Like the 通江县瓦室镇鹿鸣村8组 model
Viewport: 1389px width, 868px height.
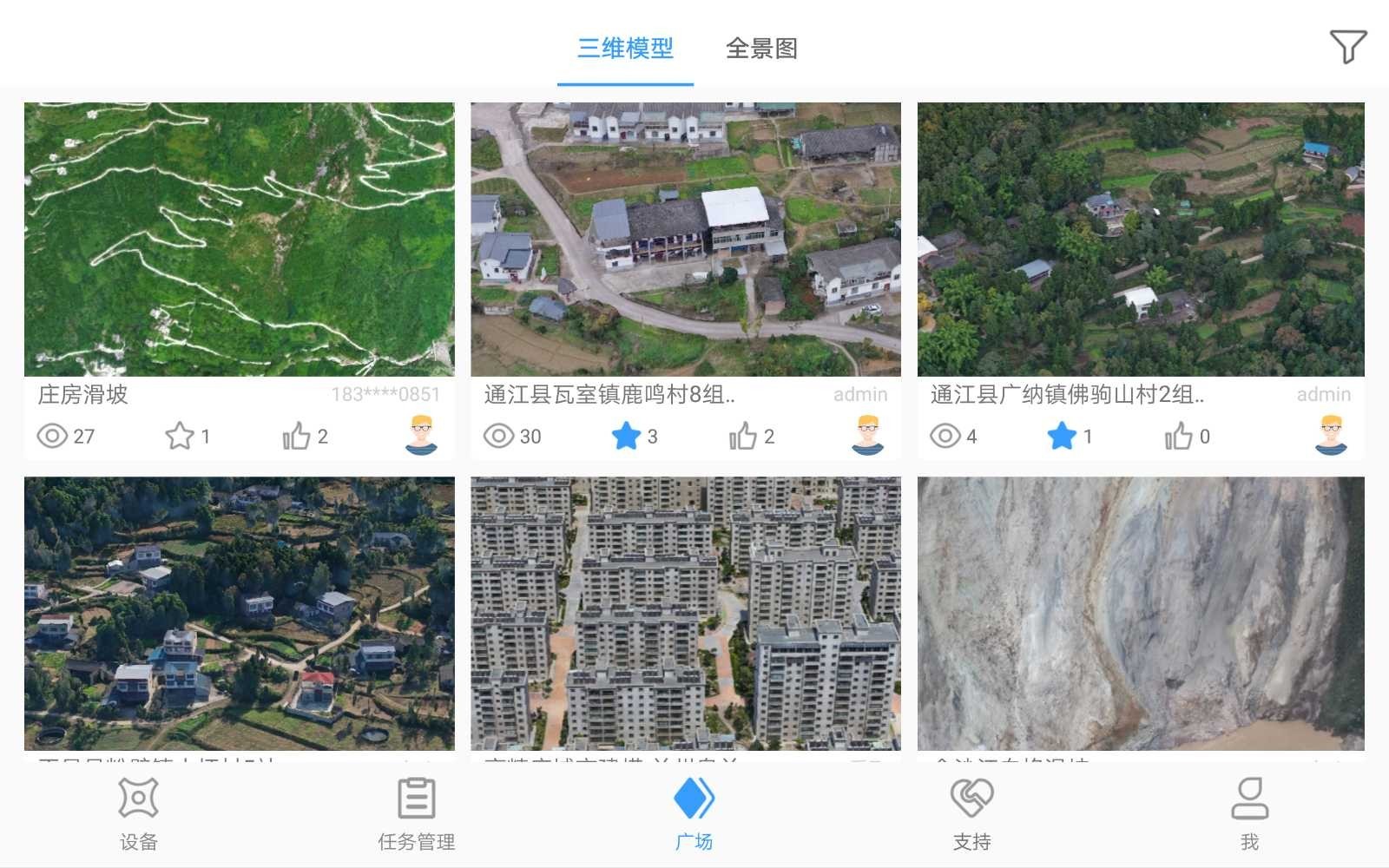click(742, 436)
